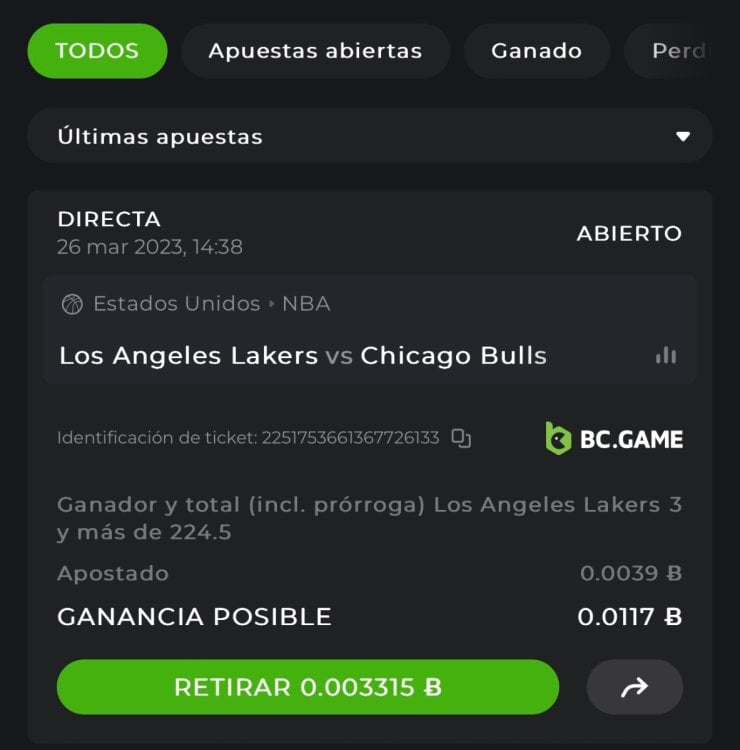Image resolution: width=740 pixels, height=750 pixels.
Task: Share this bet slip
Action: point(635,687)
